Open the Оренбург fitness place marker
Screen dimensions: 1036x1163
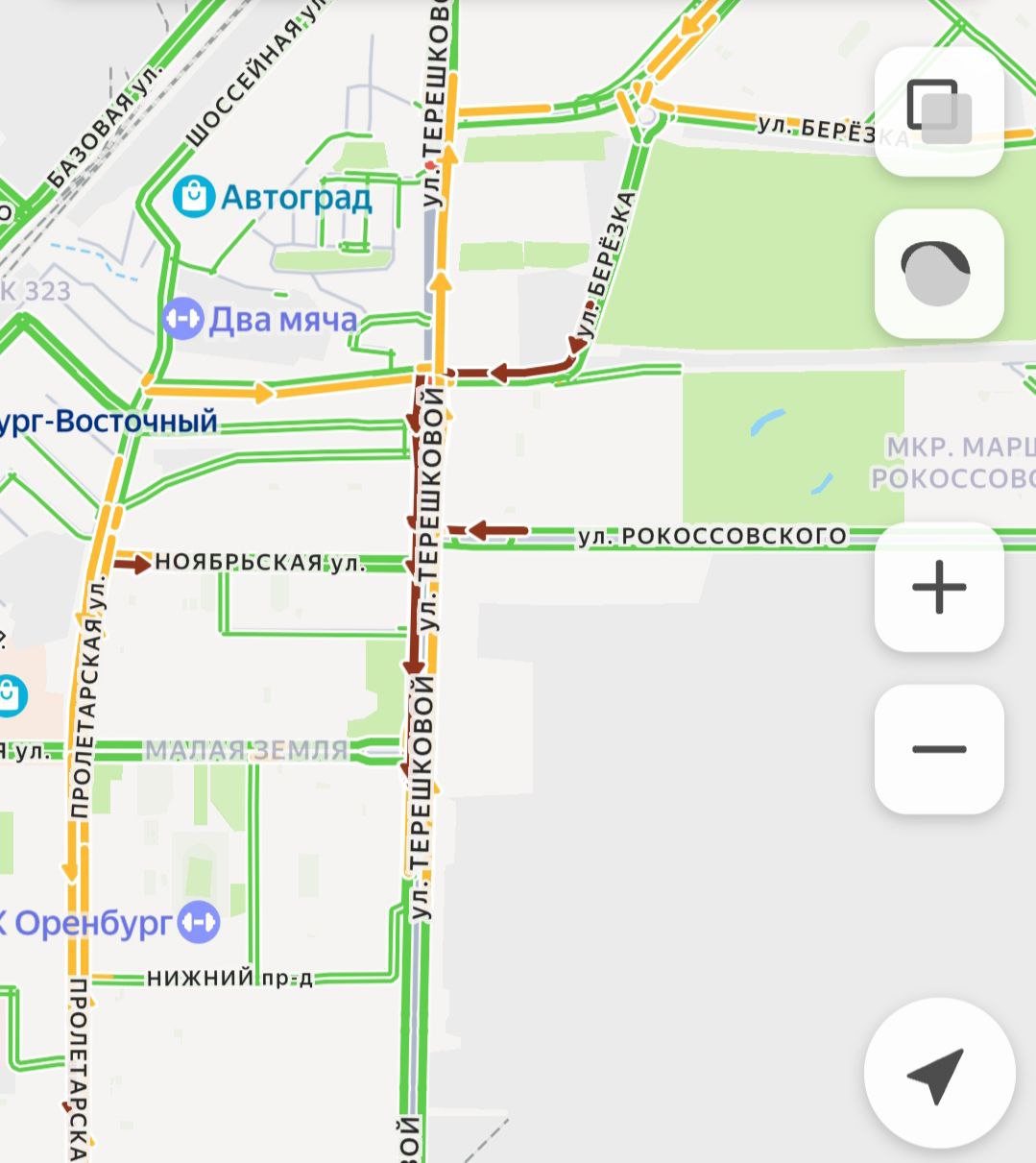click(200, 923)
